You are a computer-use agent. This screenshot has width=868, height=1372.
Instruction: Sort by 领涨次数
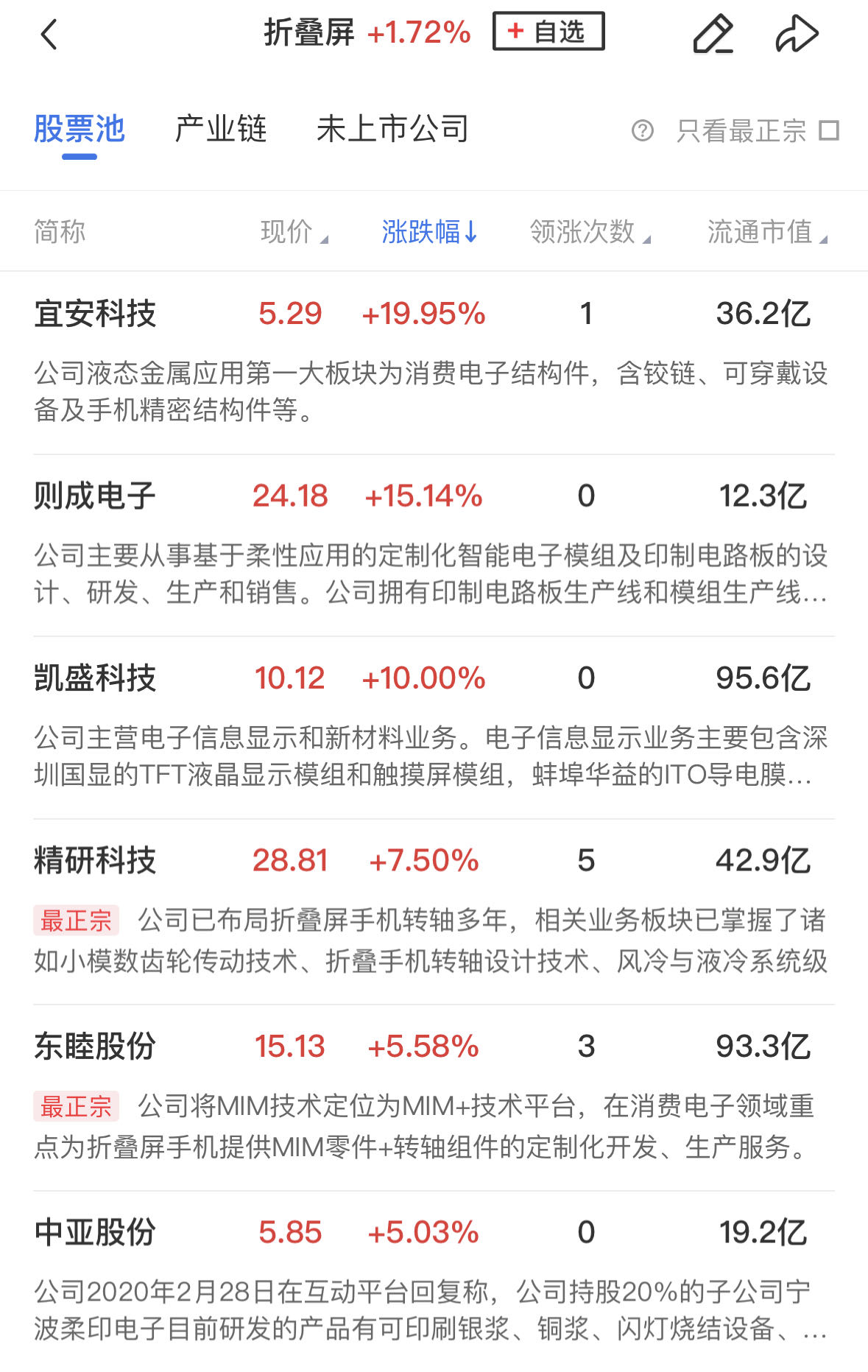point(589,232)
